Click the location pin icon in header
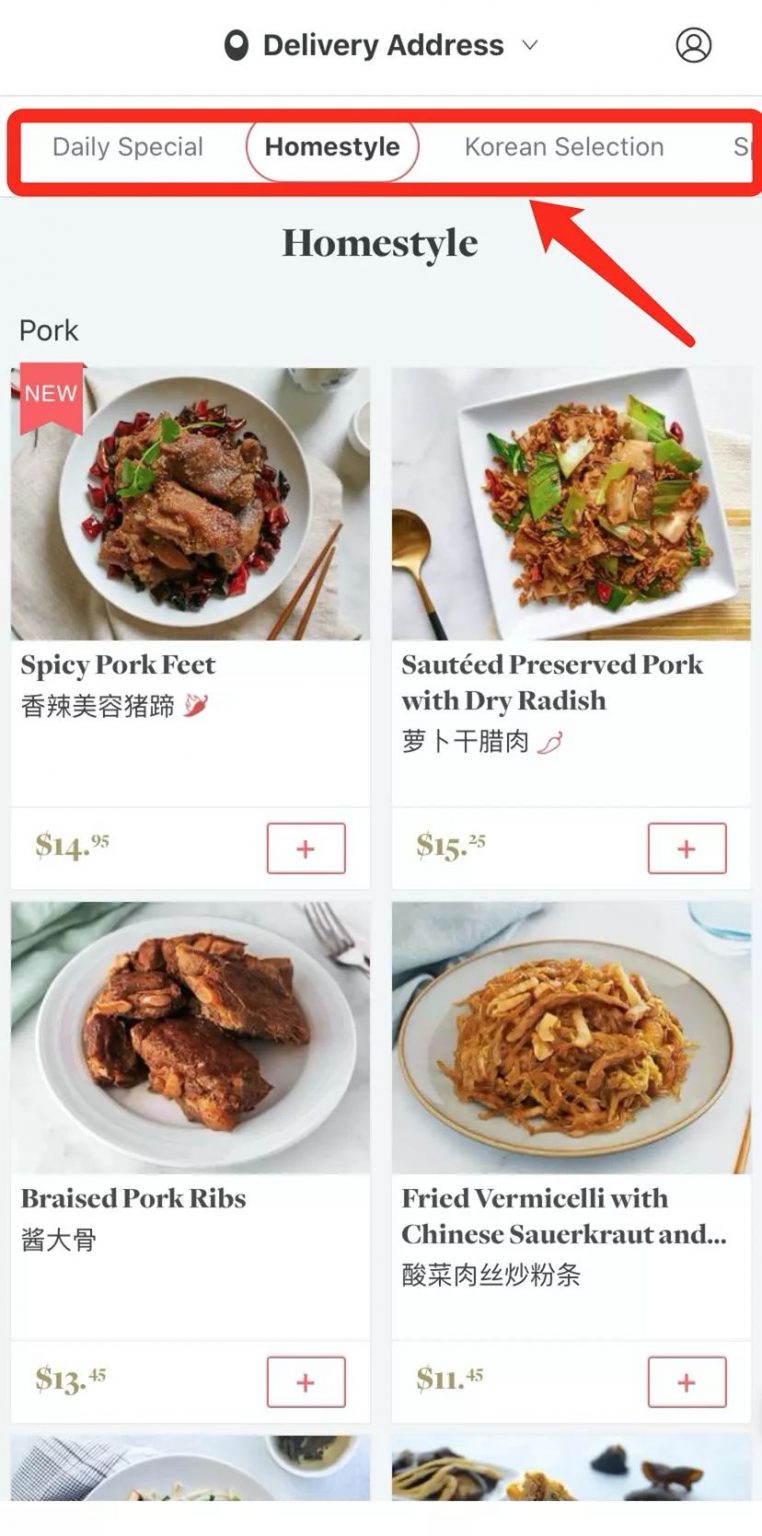 coord(236,44)
